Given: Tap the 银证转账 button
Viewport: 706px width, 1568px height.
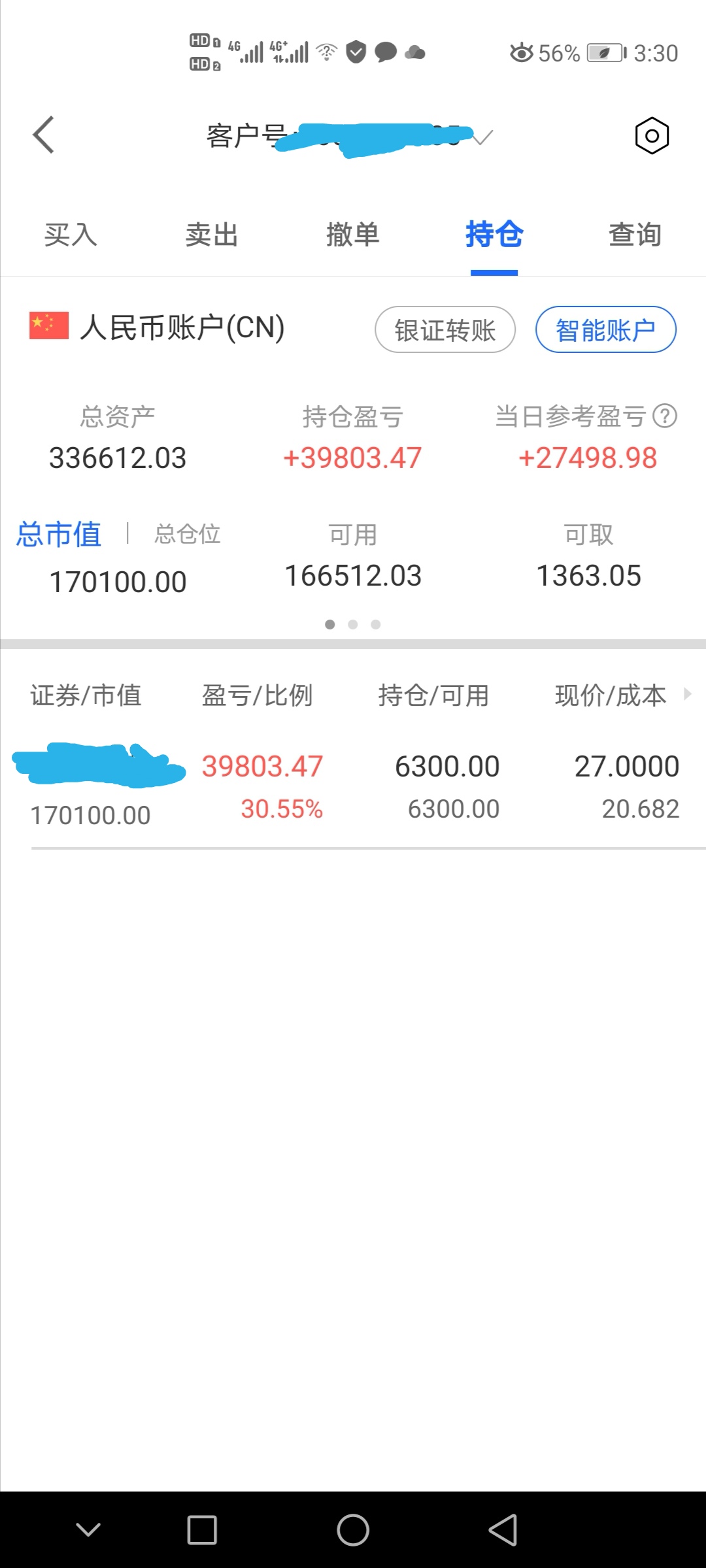Looking at the screenshot, I should 445,330.
